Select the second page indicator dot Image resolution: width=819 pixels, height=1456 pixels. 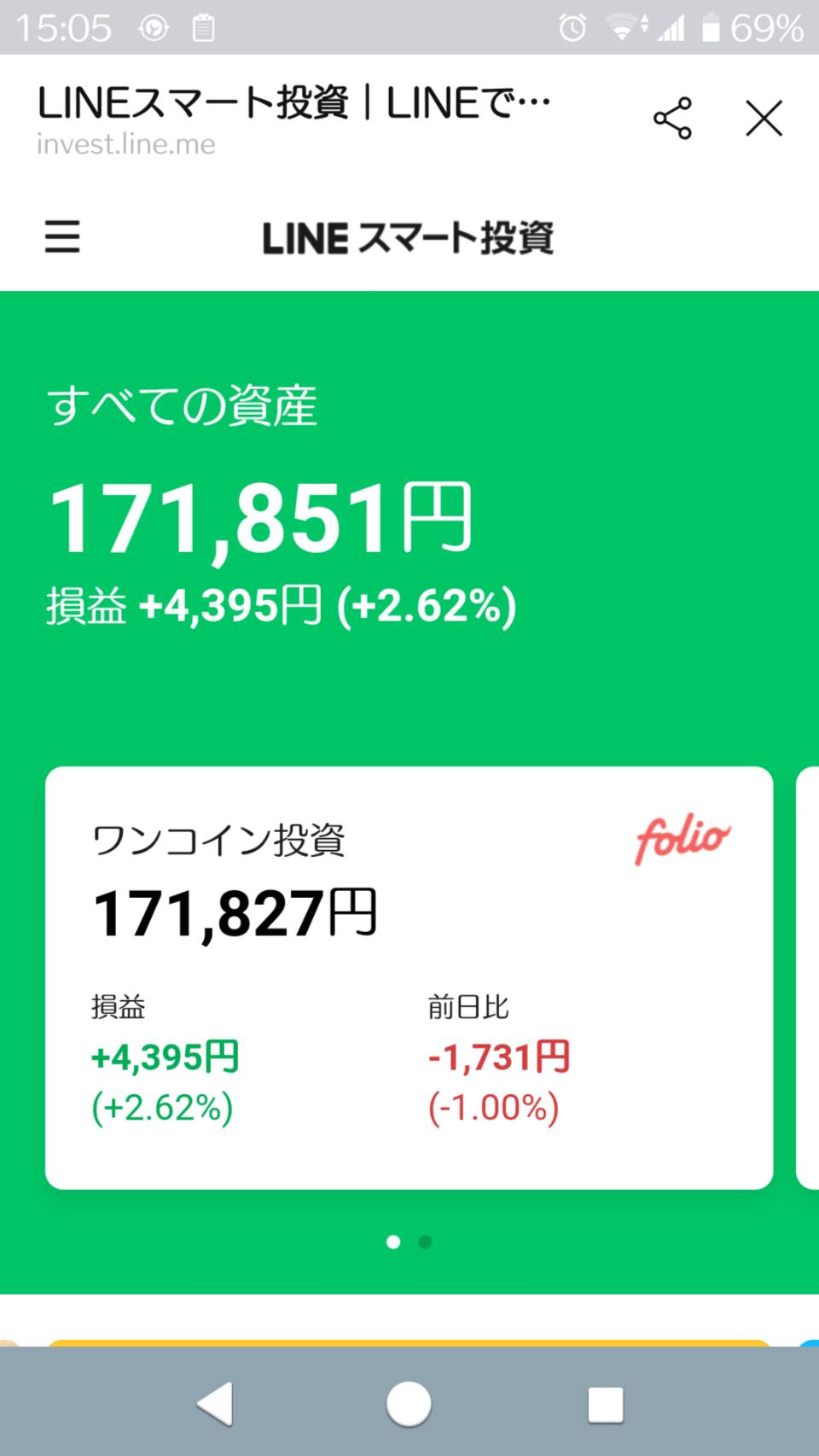coord(424,1242)
